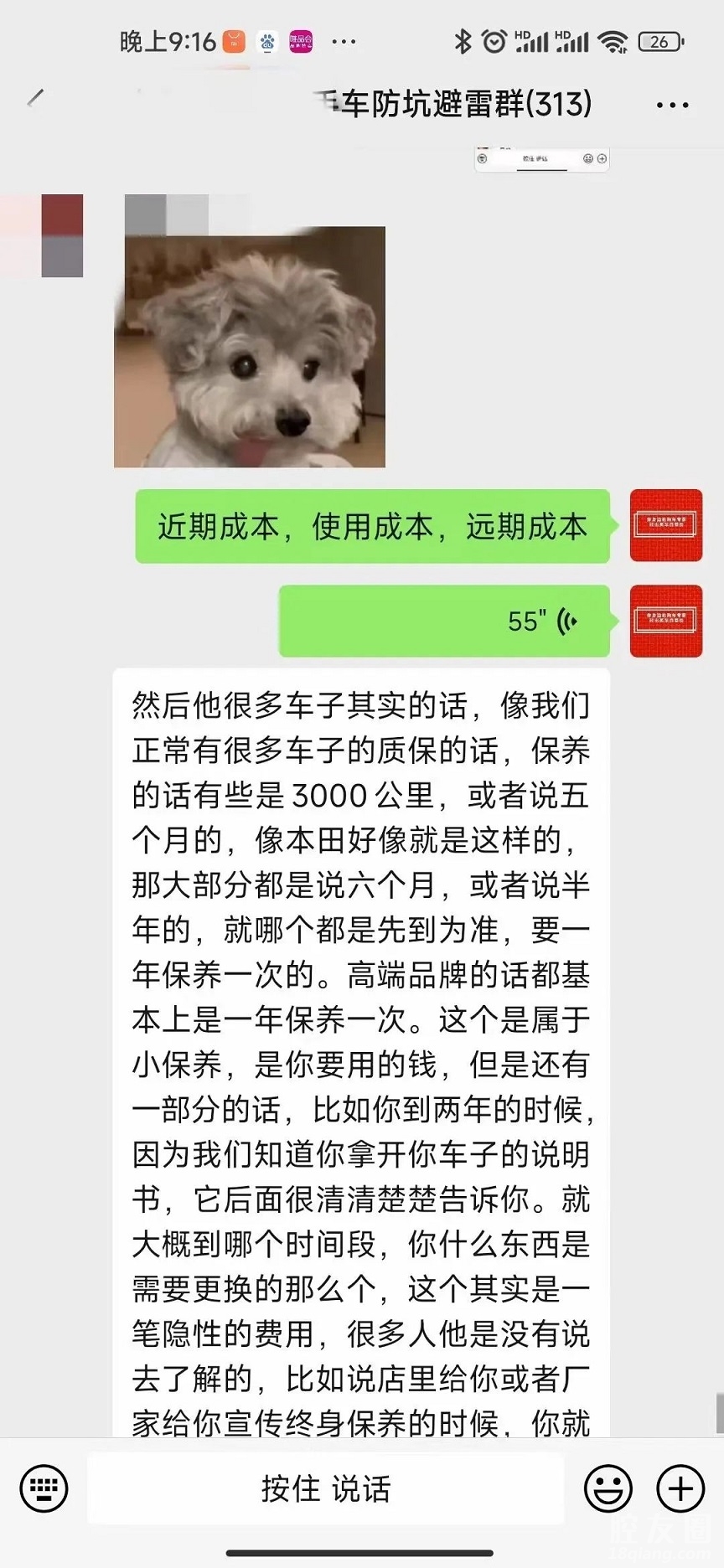Tap the 按住 说话 voice button
The width and height of the screenshot is (724, 1568).
[325, 1488]
